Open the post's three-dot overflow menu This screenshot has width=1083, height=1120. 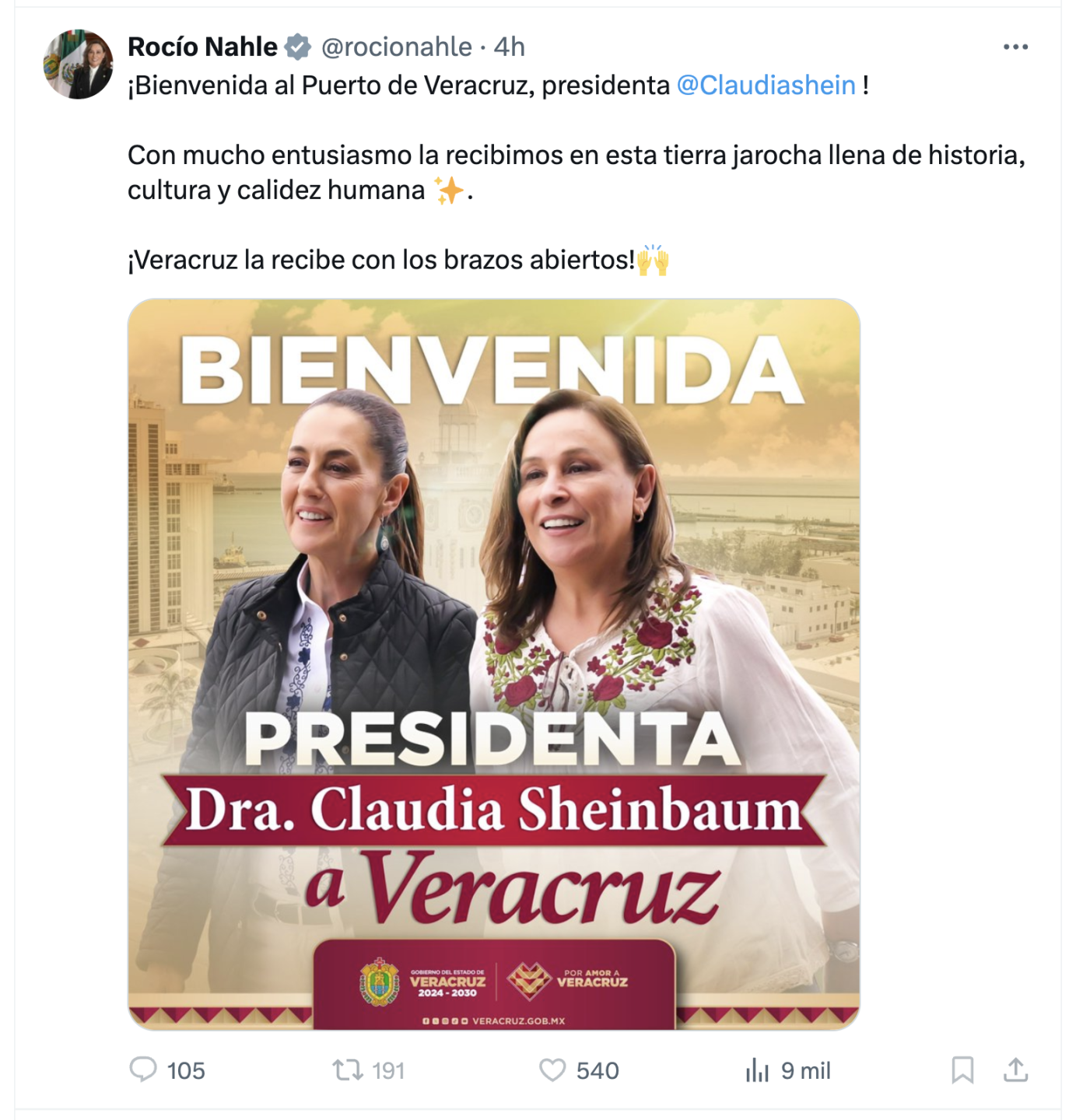click(x=1015, y=47)
